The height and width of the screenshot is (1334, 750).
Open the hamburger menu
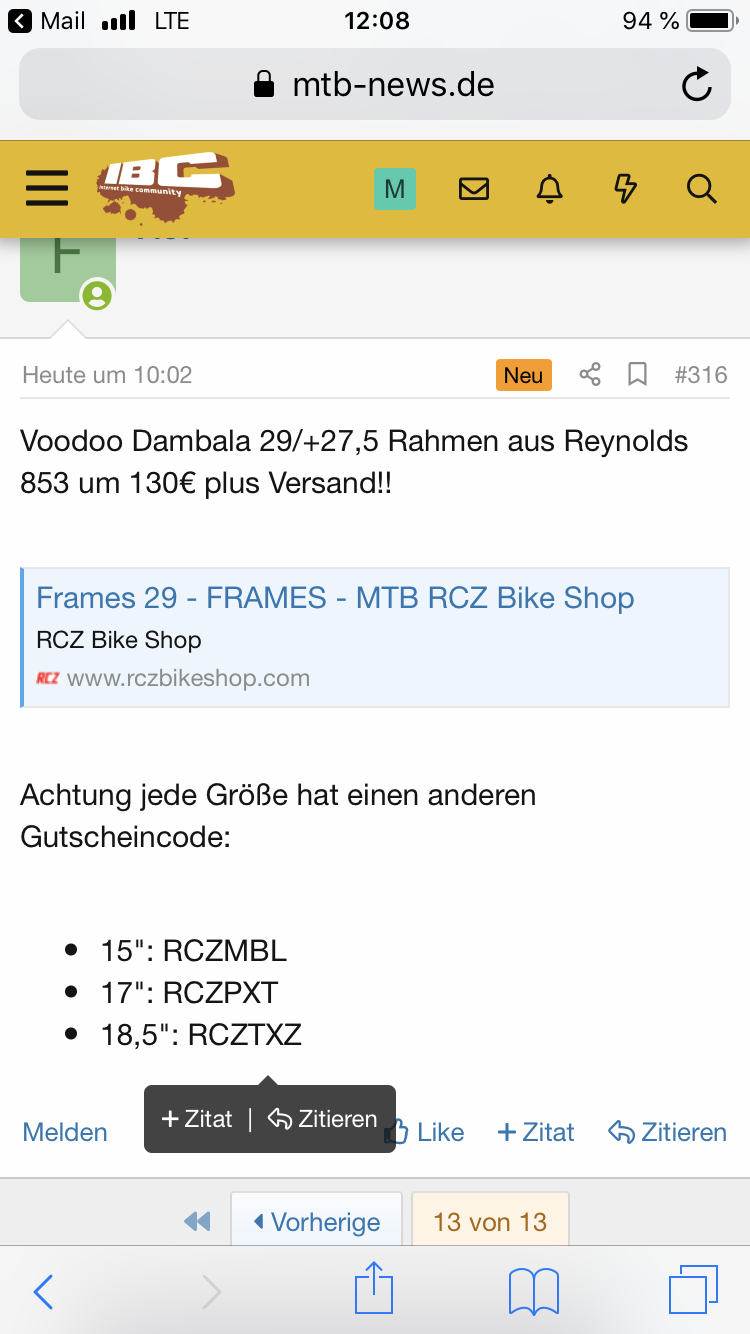pos(47,188)
